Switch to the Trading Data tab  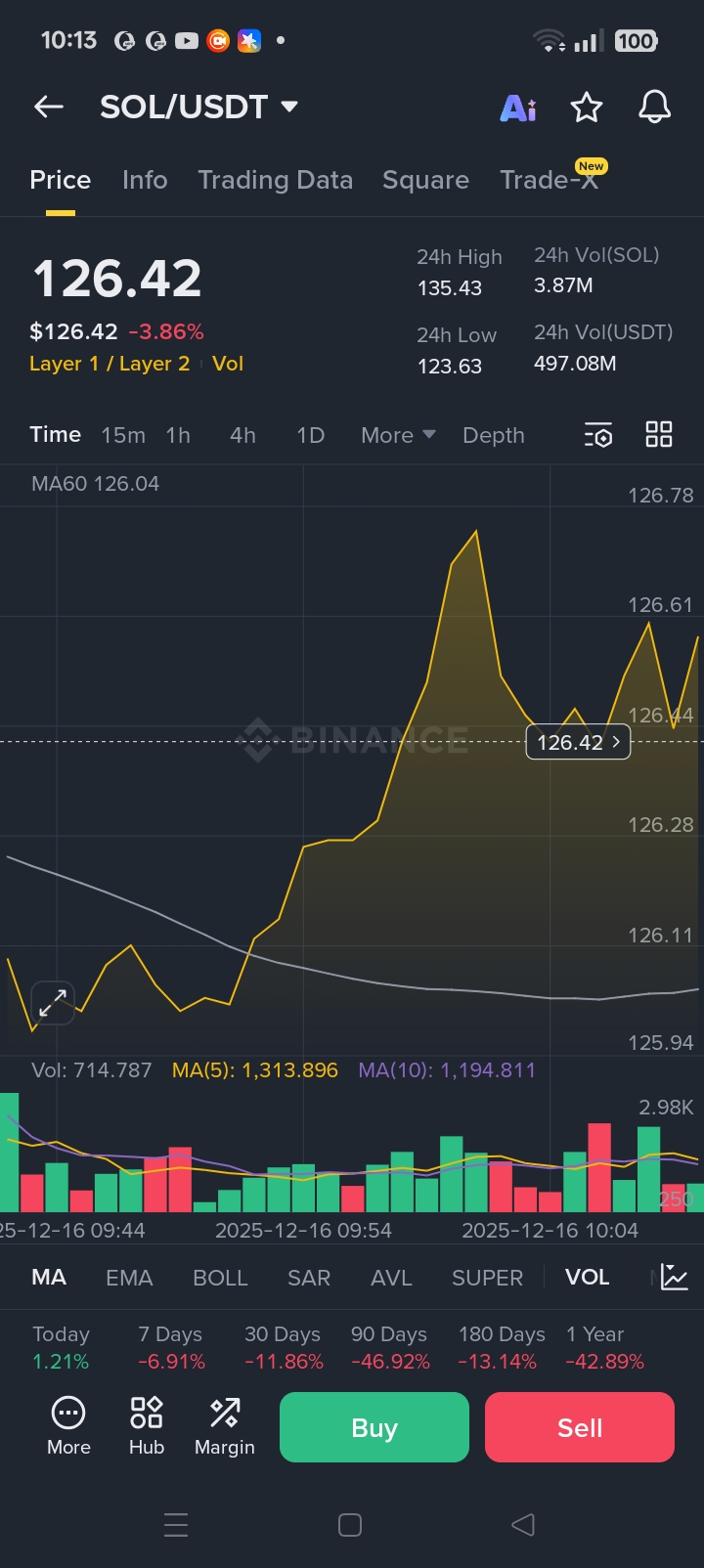coord(275,181)
